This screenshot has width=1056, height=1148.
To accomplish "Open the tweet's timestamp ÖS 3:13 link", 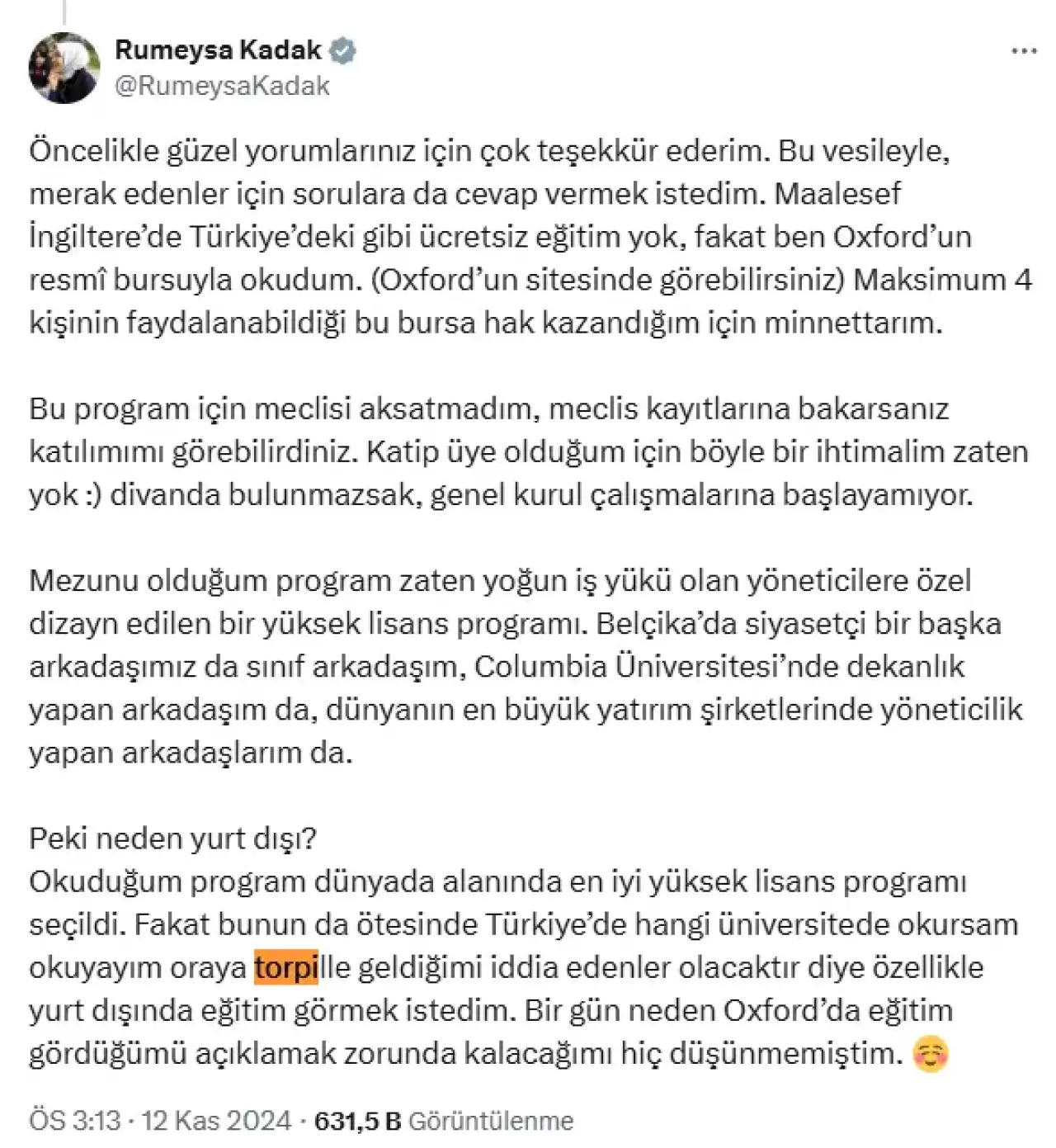I will 75,1120.
